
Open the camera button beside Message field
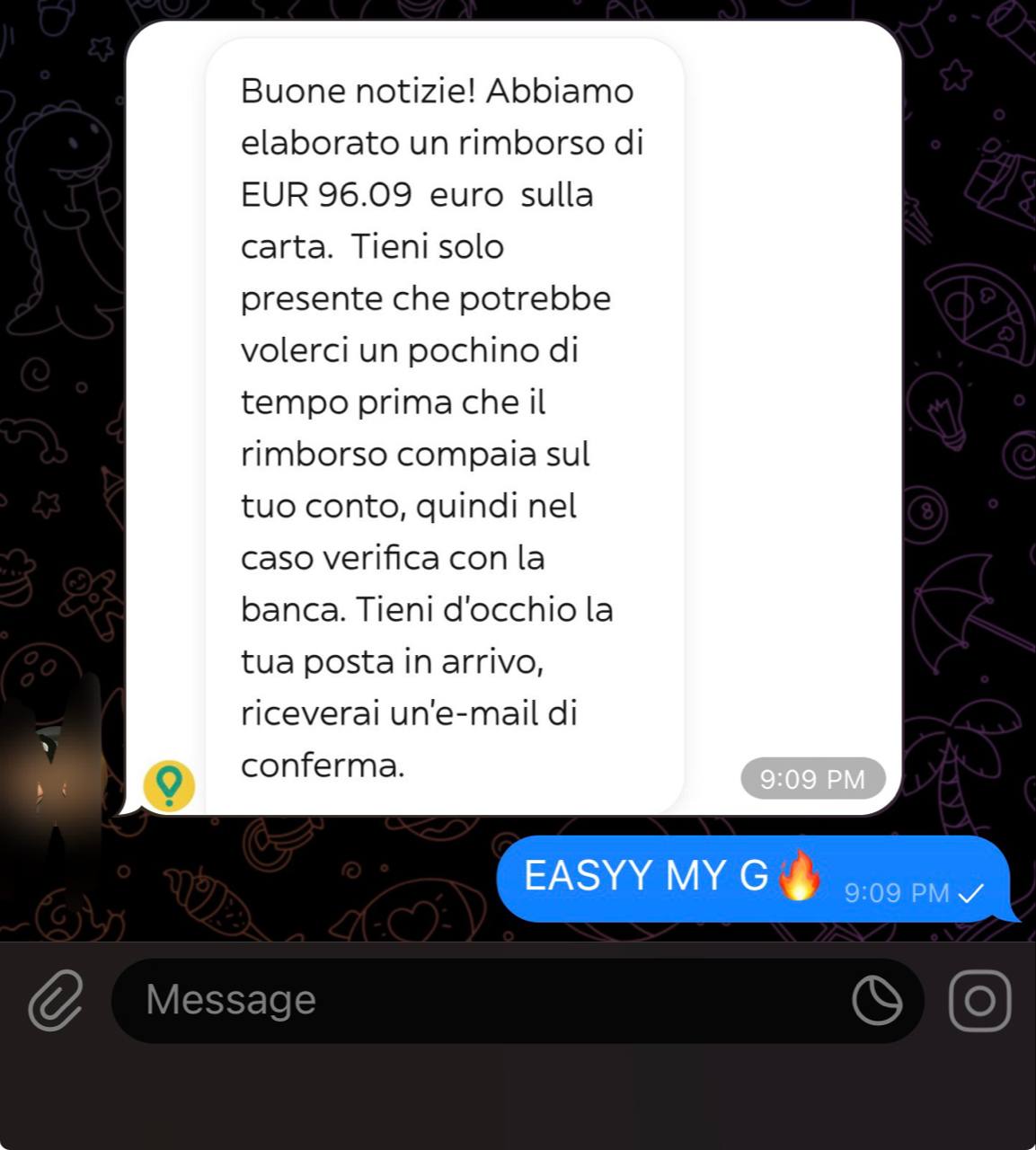tap(979, 1000)
